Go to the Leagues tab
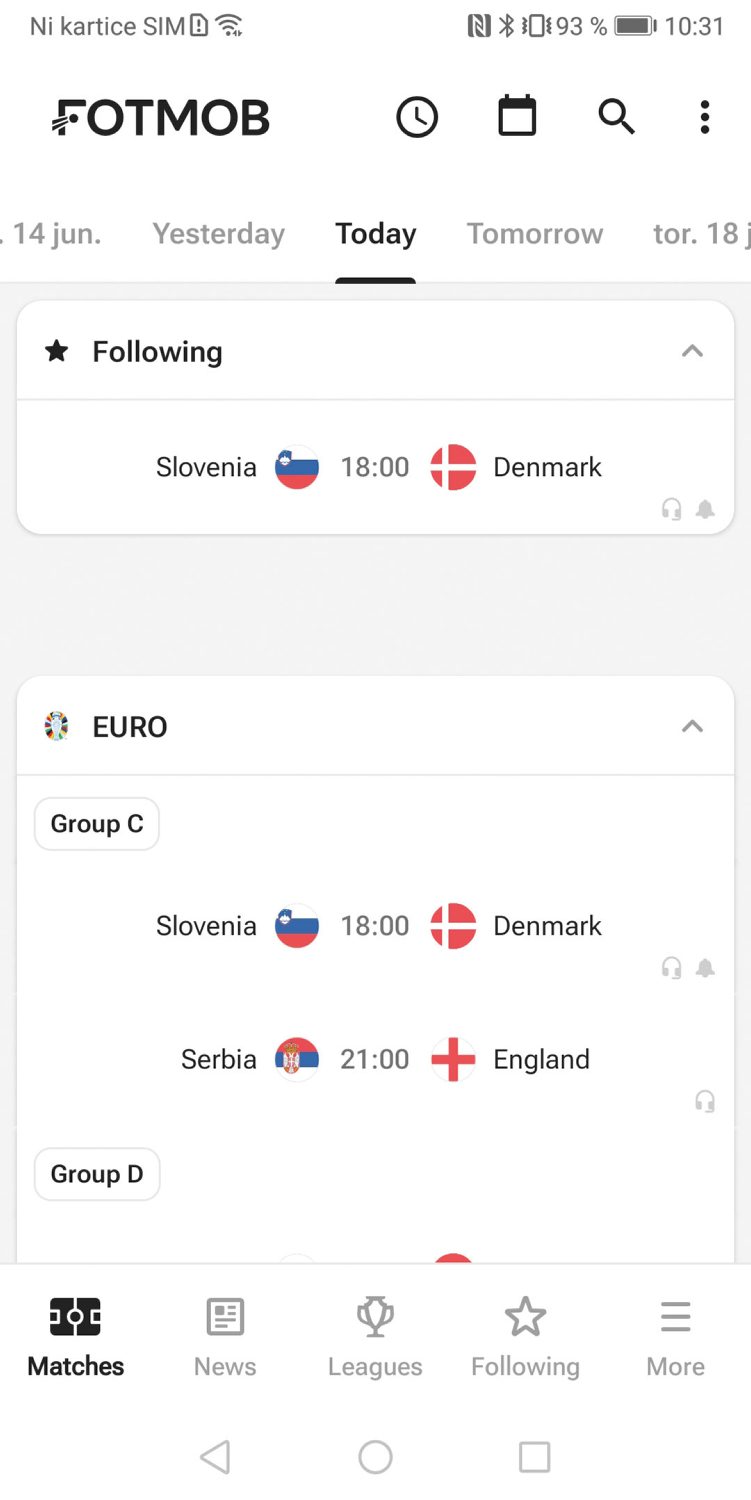 pos(375,1338)
